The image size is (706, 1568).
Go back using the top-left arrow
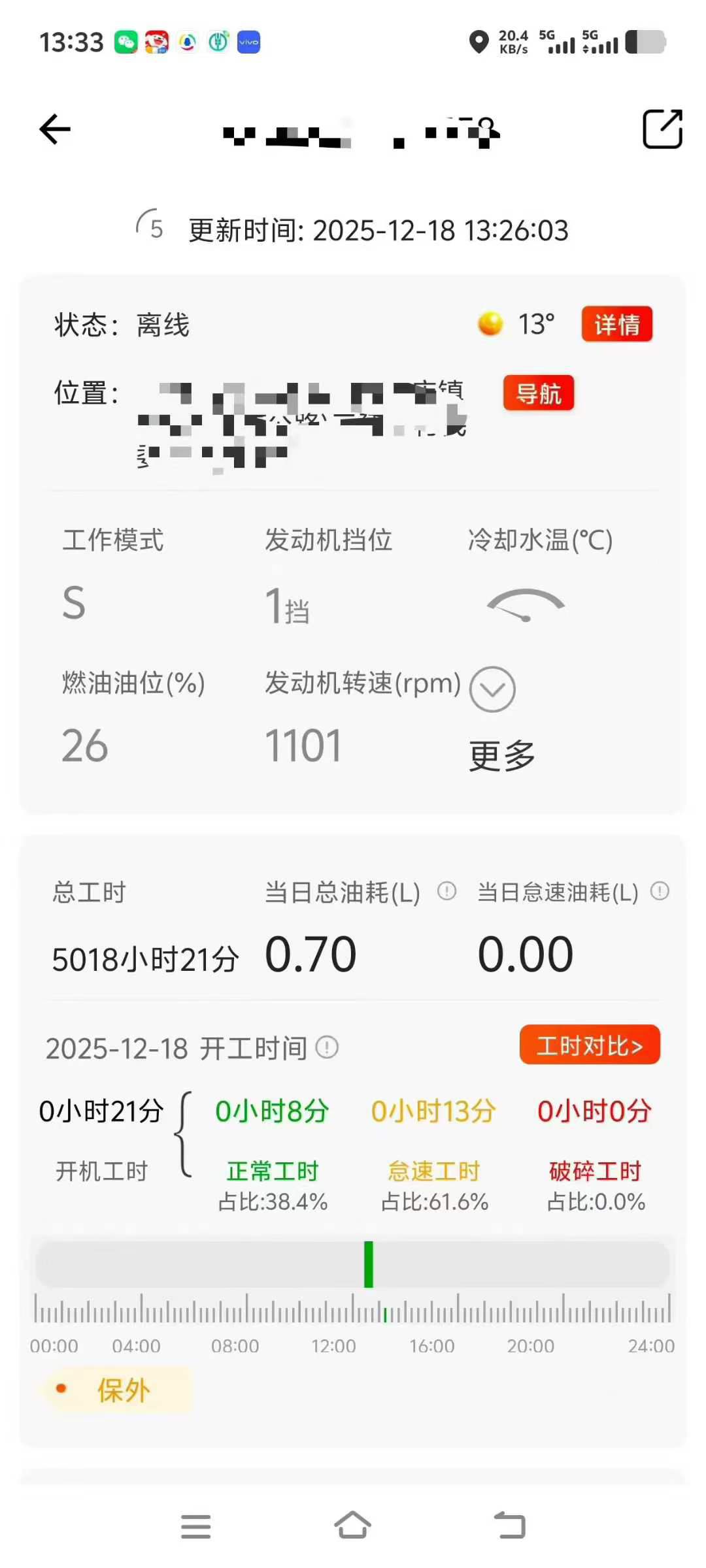pos(55,129)
